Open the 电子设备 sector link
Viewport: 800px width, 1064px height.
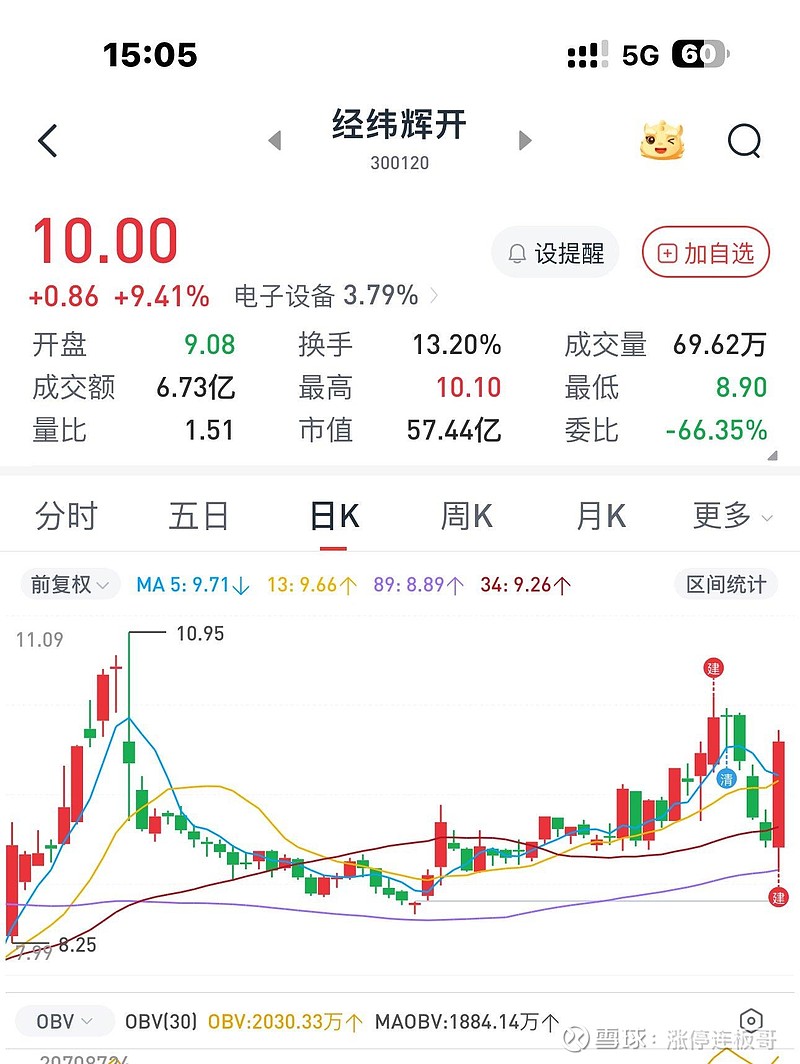[x=336, y=296]
